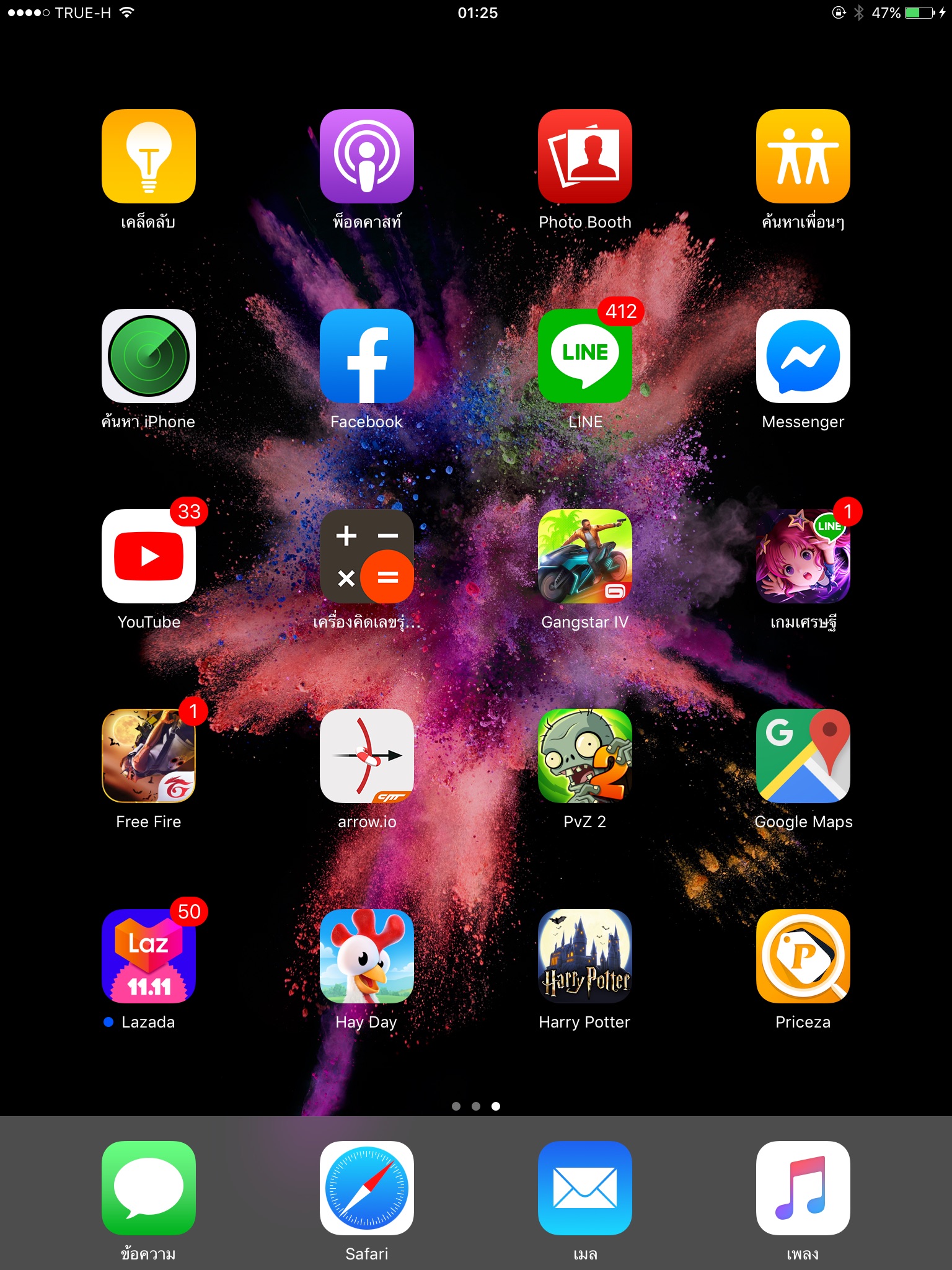
Task: Open Photo Booth
Action: click(585, 156)
